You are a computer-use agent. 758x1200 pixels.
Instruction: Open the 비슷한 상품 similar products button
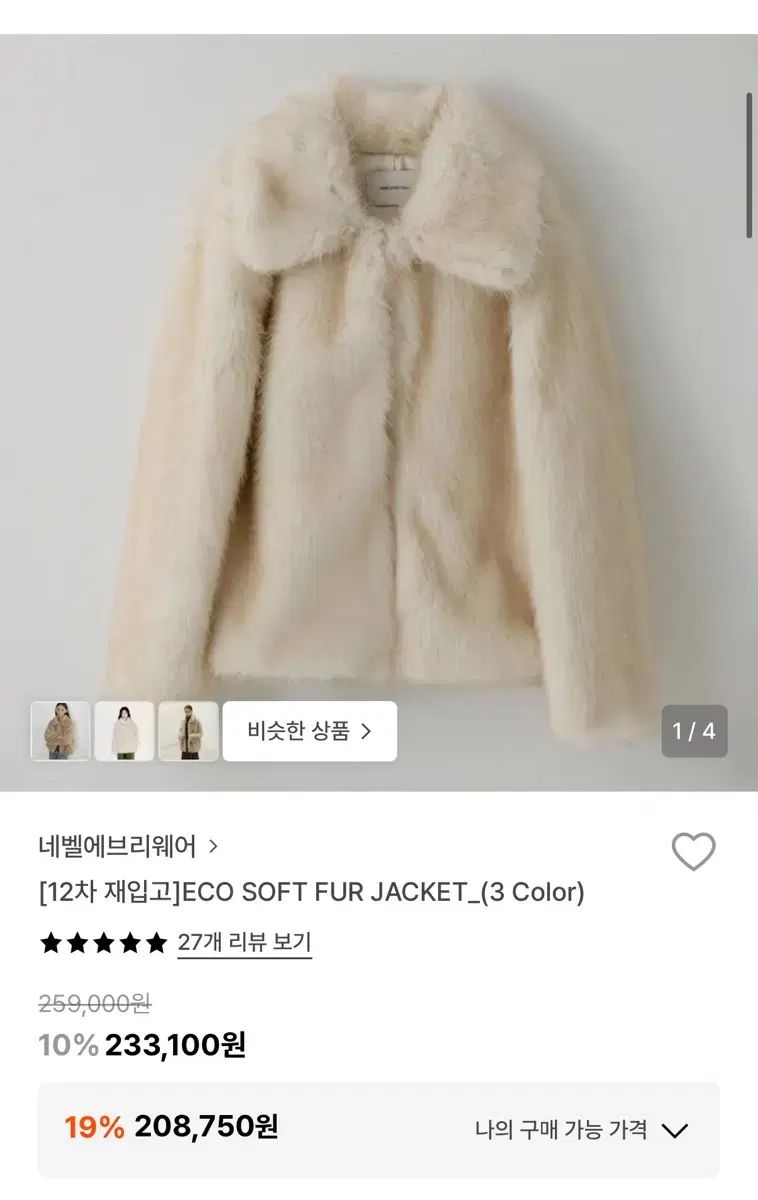[x=309, y=731]
